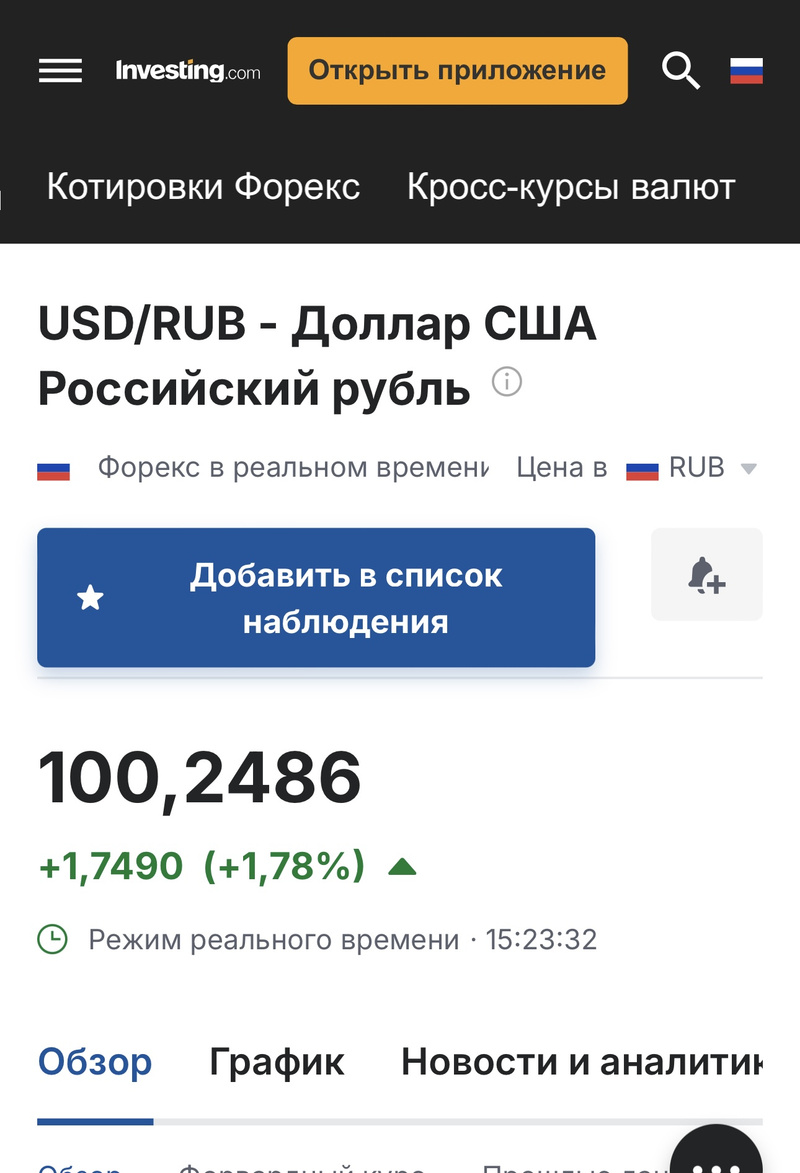The height and width of the screenshot is (1173, 800).
Task: Tap Открыть приложение button
Action: [x=457, y=71]
